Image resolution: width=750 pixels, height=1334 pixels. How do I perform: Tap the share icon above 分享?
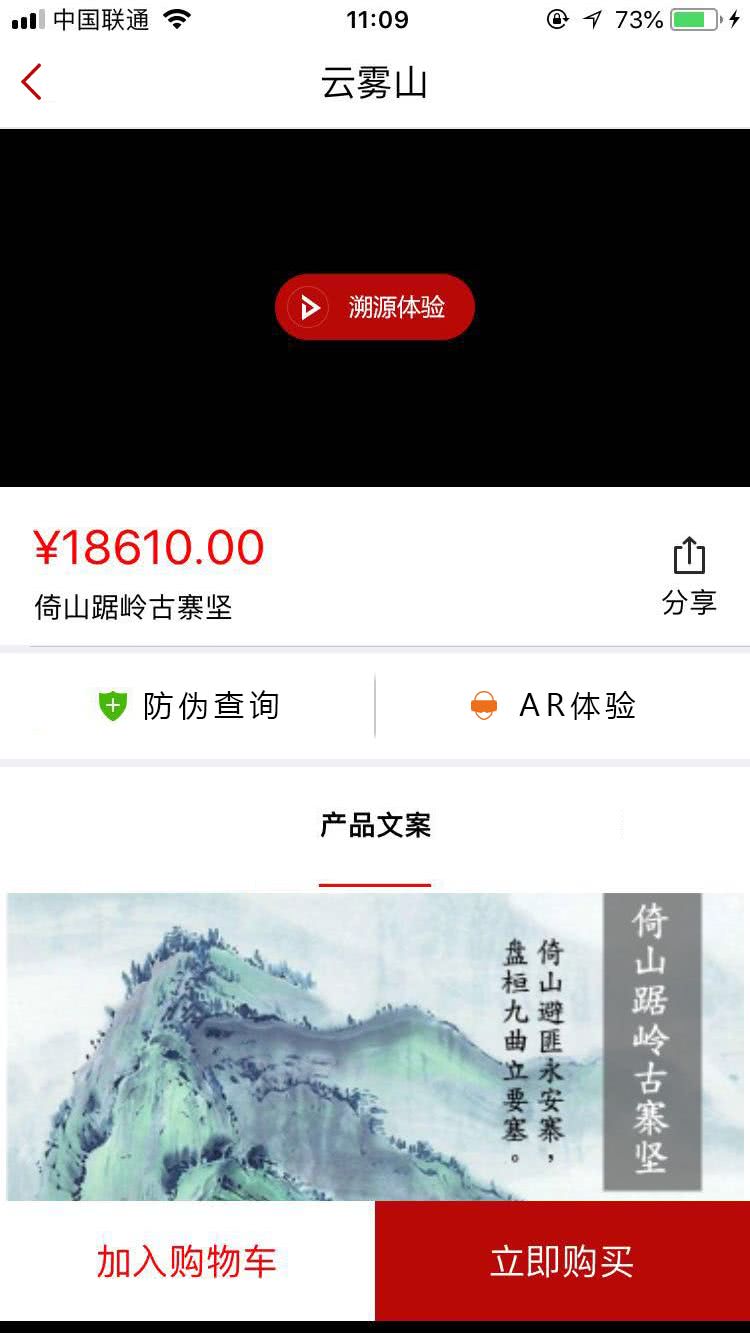690,555
